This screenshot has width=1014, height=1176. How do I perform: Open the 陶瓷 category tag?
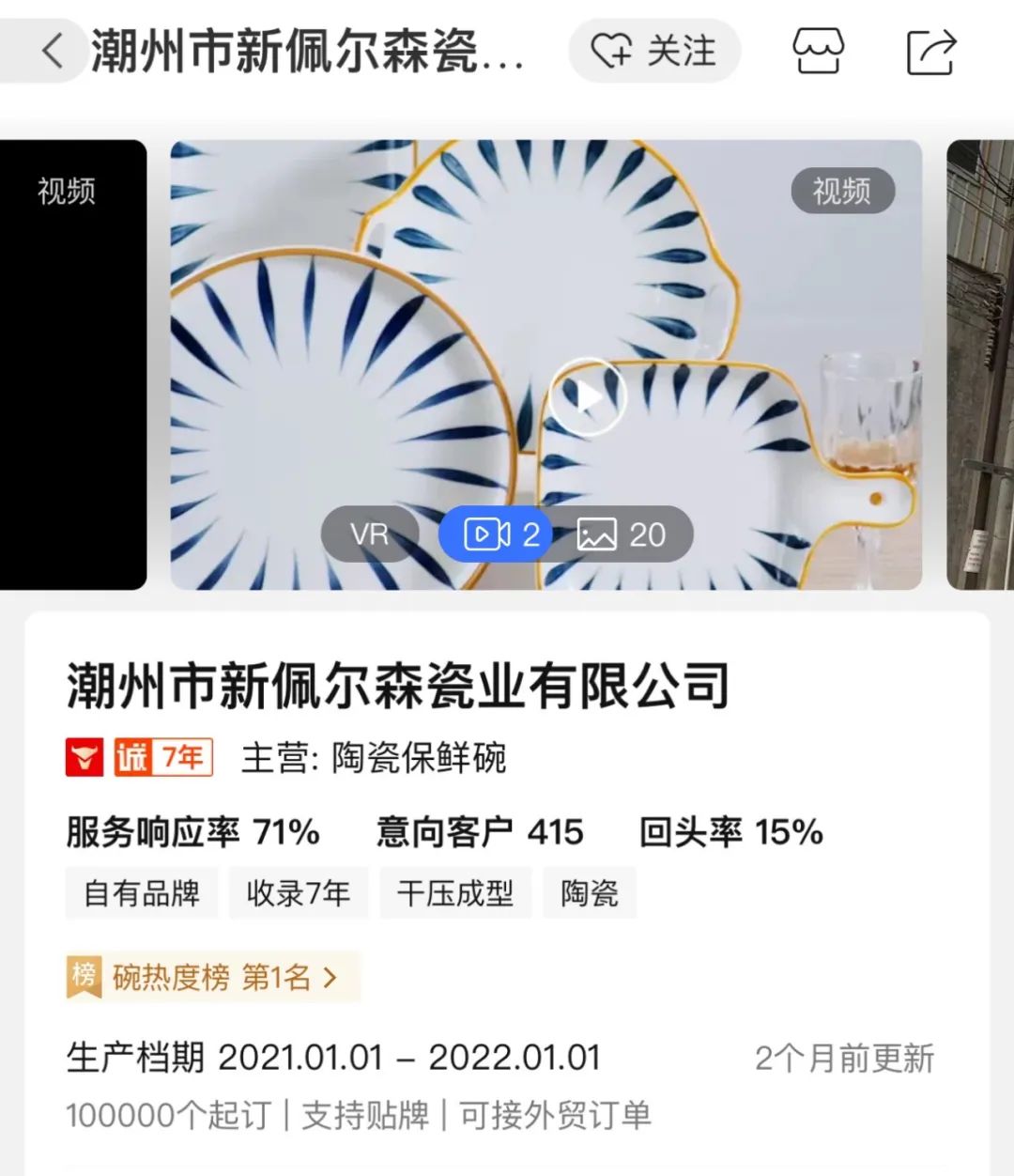coord(590,893)
